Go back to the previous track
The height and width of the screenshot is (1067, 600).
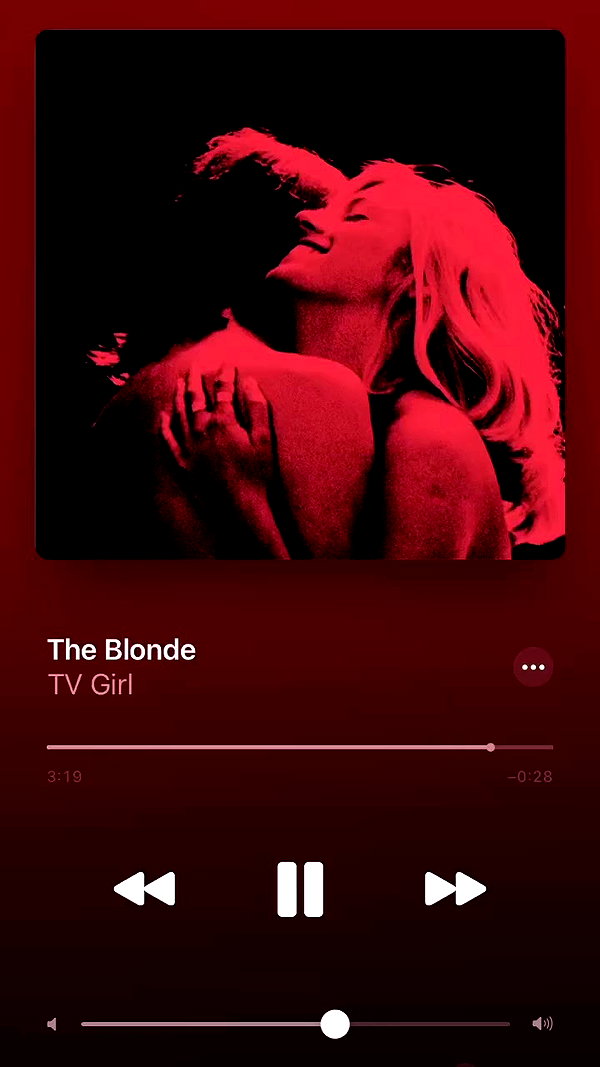pos(144,889)
